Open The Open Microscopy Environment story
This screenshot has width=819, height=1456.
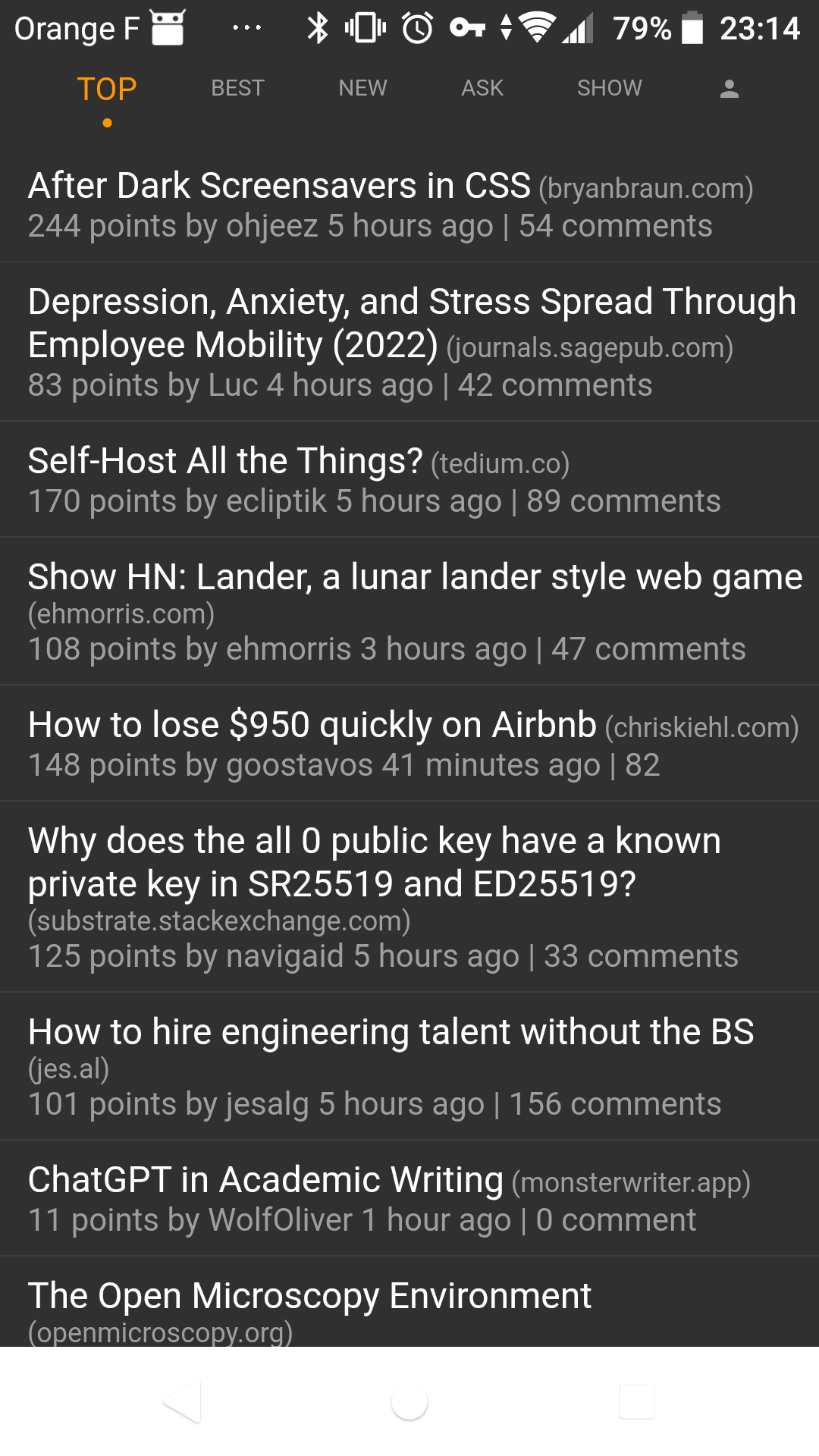409,1302
